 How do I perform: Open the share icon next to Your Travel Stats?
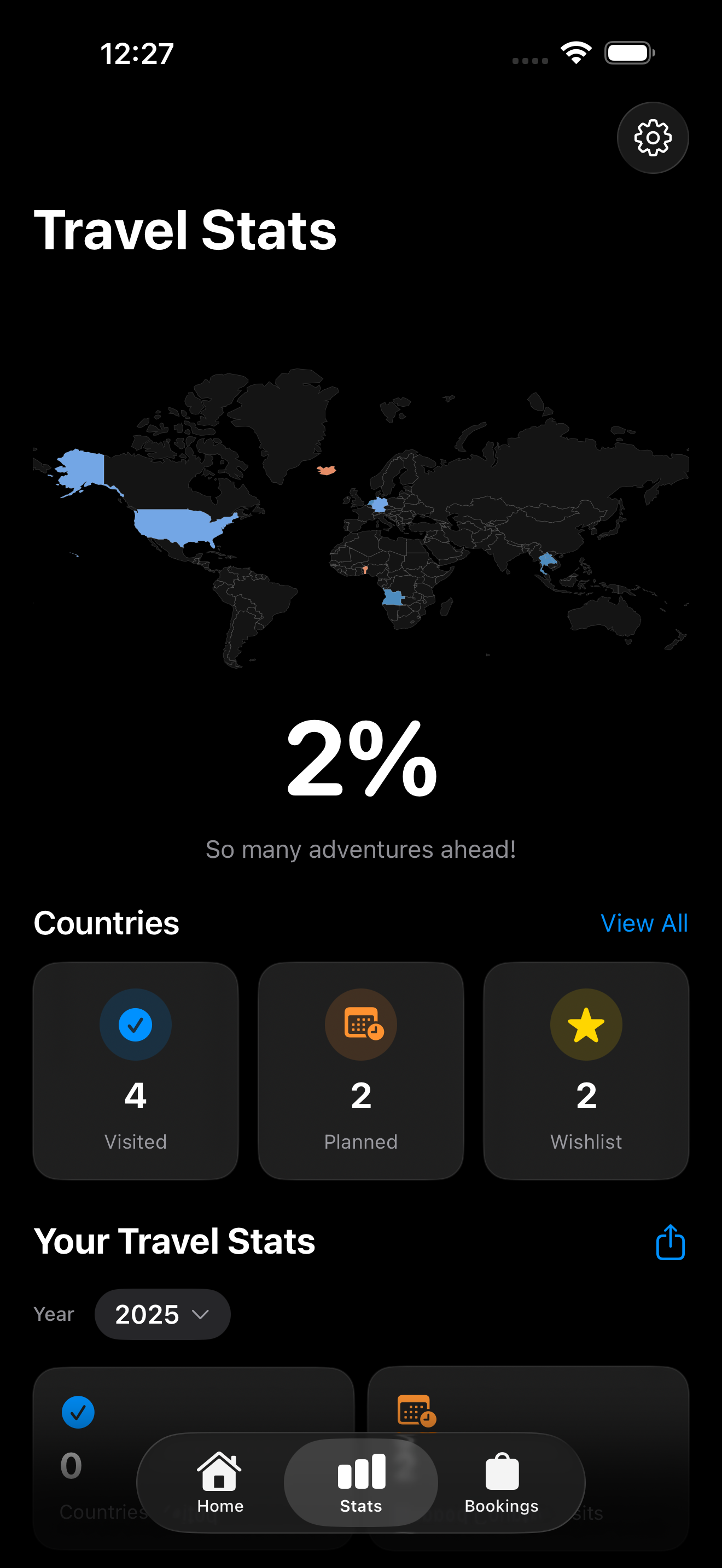(x=669, y=1241)
